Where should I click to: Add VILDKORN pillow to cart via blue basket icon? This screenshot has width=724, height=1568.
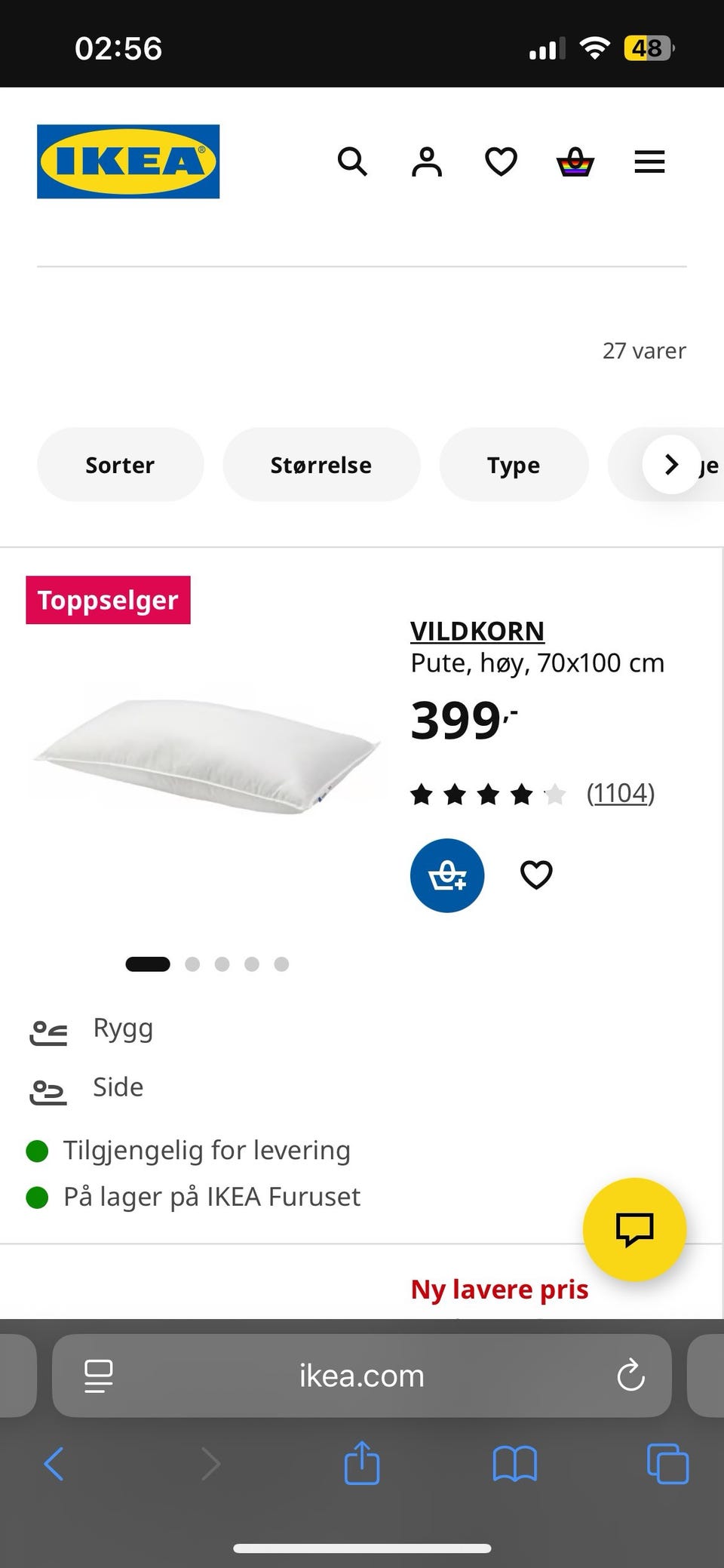tap(447, 875)
